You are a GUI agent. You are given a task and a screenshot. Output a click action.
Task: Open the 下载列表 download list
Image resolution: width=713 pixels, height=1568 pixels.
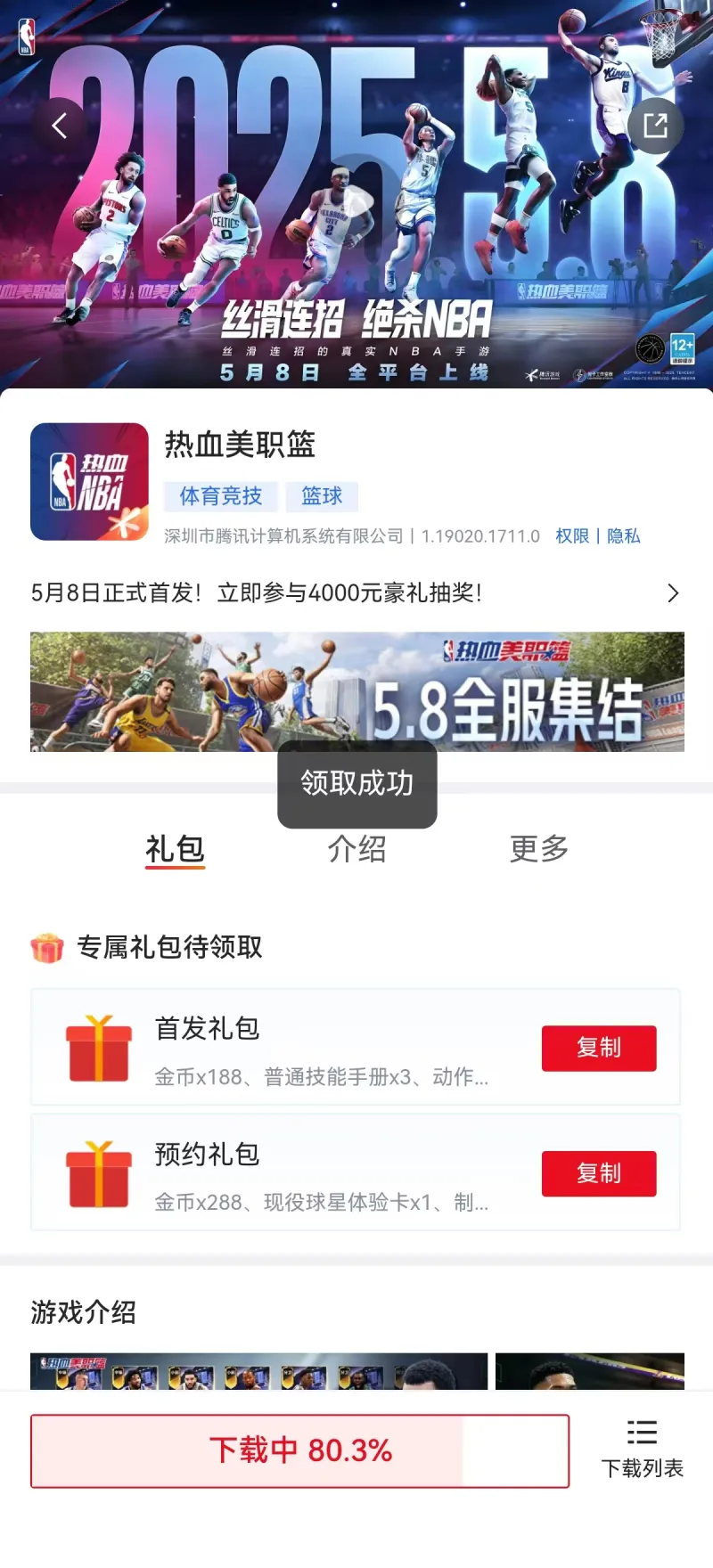click(642, 1450)
